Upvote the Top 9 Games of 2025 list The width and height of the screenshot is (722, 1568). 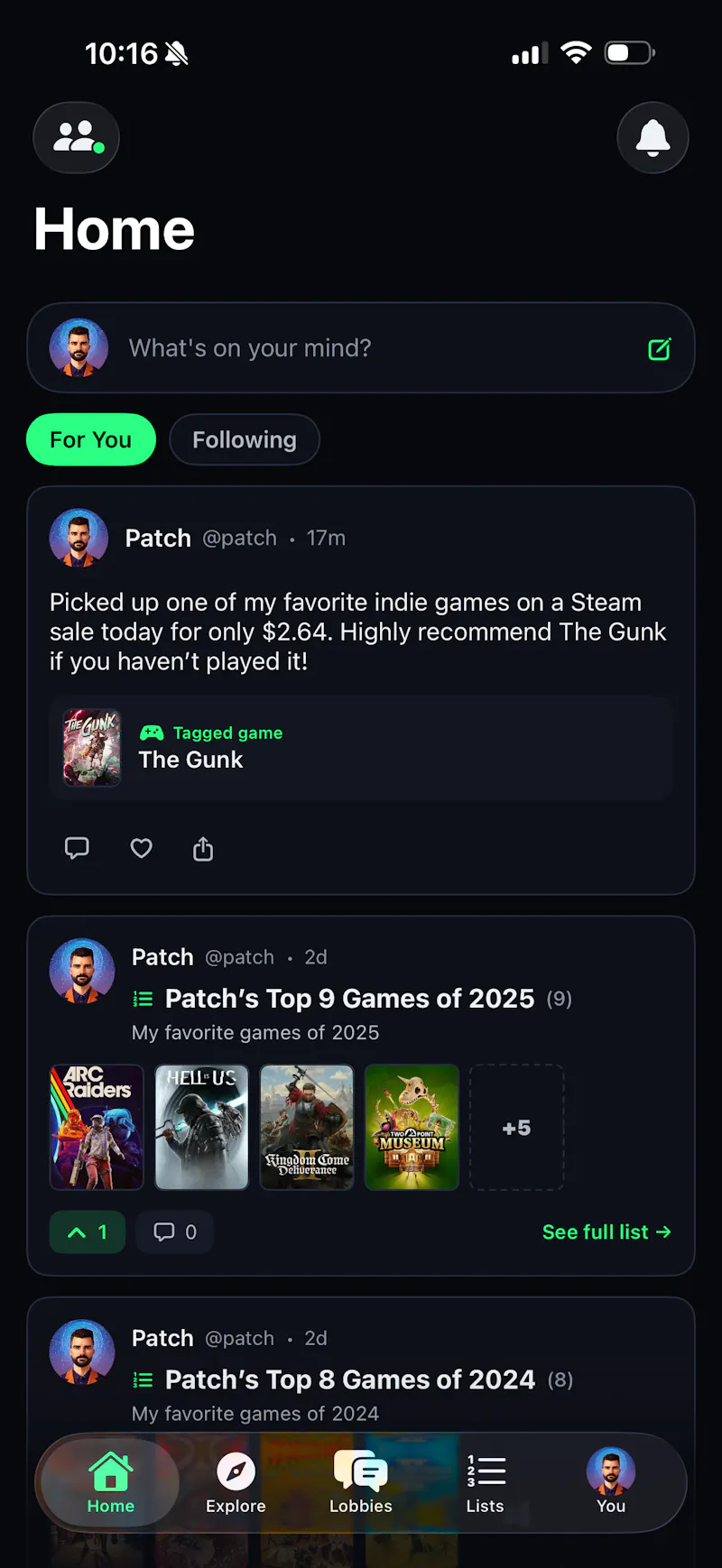(88, 1231)
